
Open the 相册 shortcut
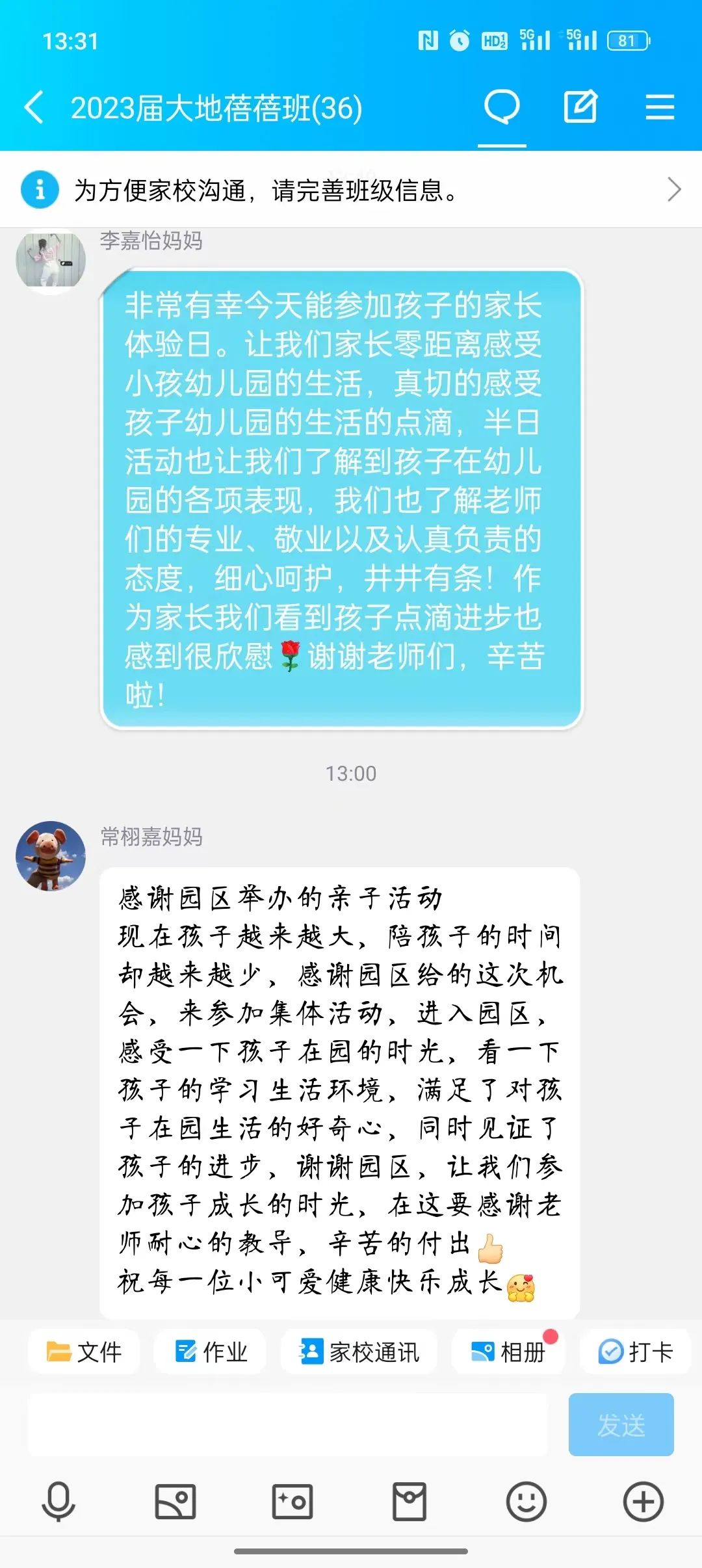tap(508, 1352)
